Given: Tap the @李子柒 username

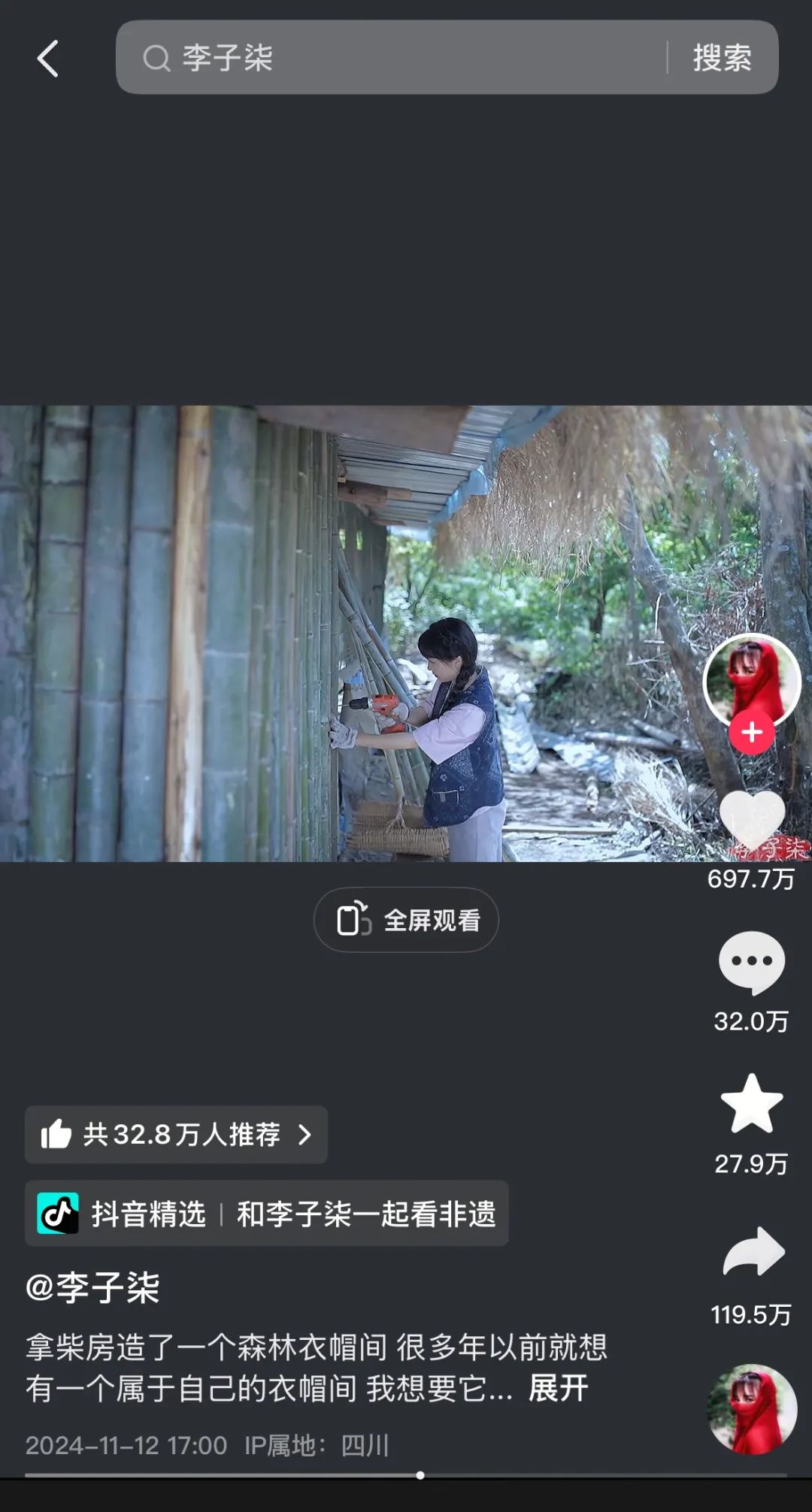Looking at the screenshot, I should point(92,1287).
